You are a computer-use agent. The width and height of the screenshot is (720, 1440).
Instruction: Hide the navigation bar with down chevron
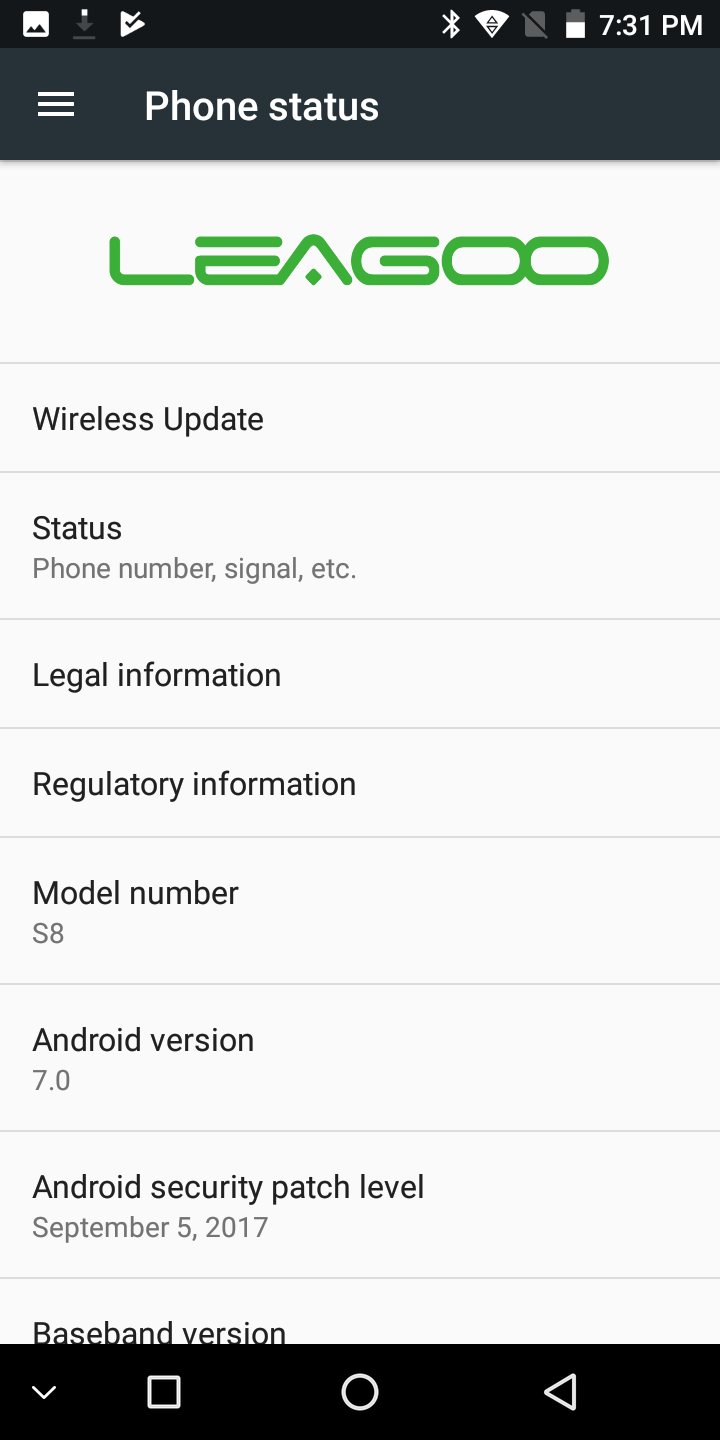[x=44, y=1392]
